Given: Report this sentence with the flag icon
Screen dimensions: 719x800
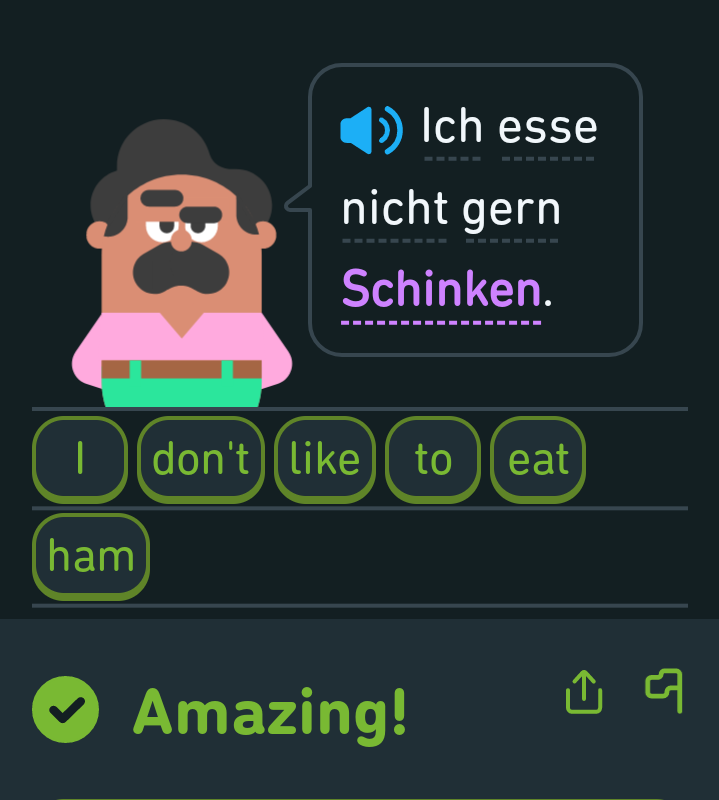Looking at the screenshot, I should click(665, 689).
